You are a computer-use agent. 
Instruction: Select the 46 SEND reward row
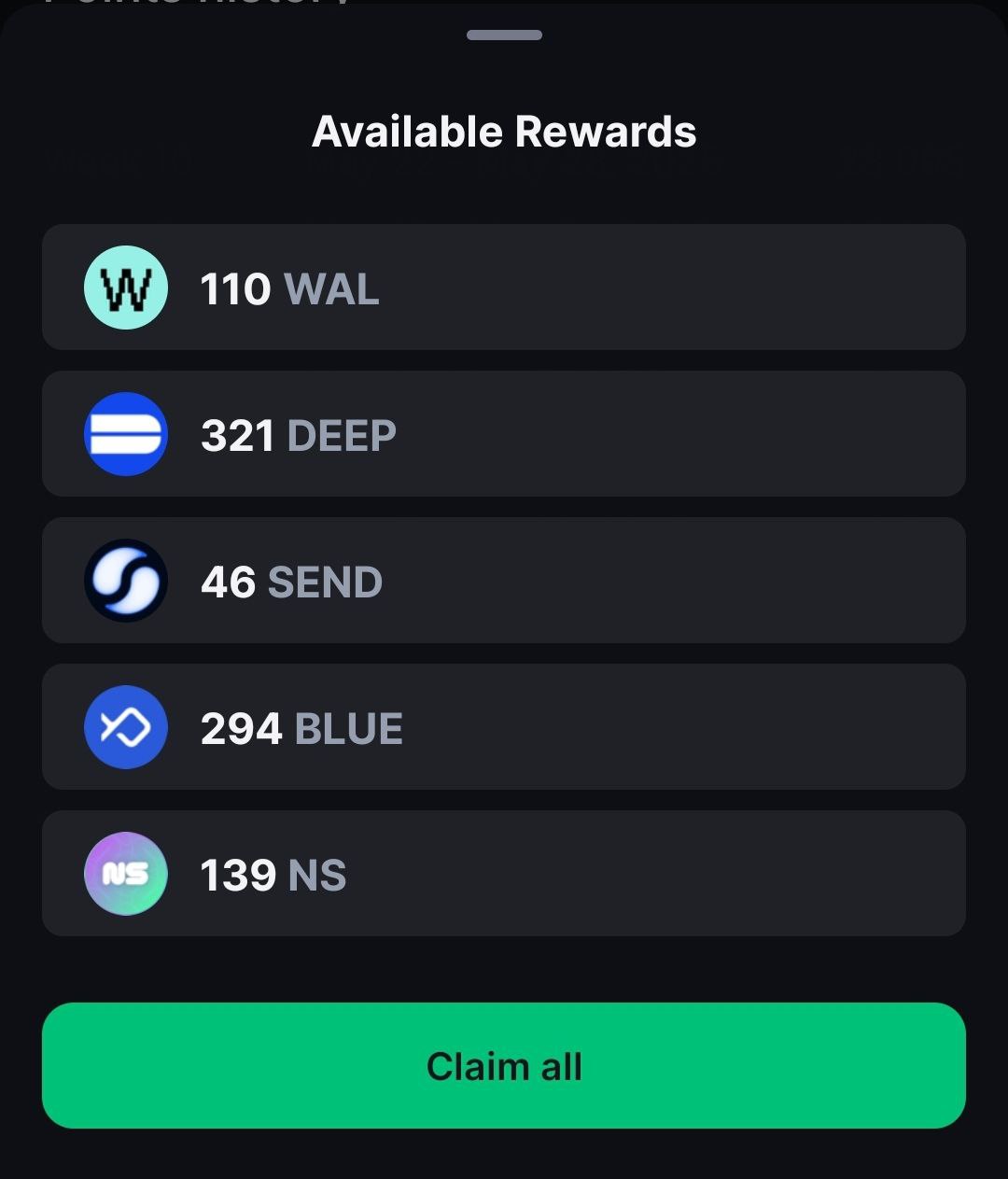click(x=504, y=581)
